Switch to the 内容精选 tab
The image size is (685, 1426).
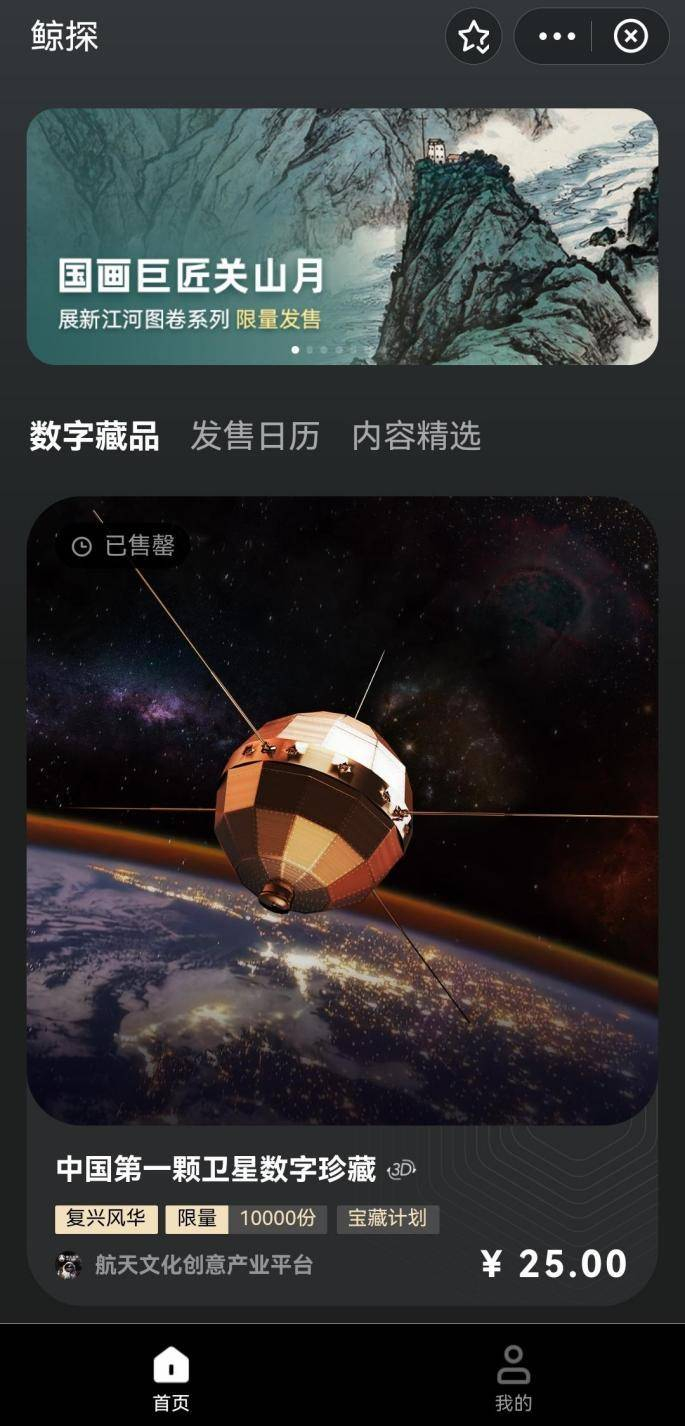[x=416, y=436]
